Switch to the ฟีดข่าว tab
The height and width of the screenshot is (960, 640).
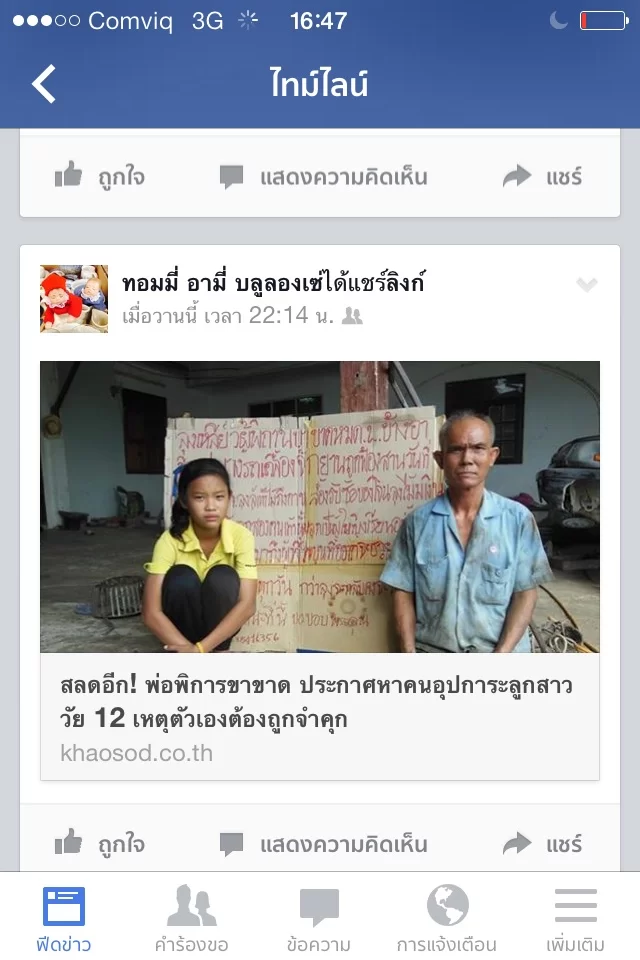tap(64, 918)
